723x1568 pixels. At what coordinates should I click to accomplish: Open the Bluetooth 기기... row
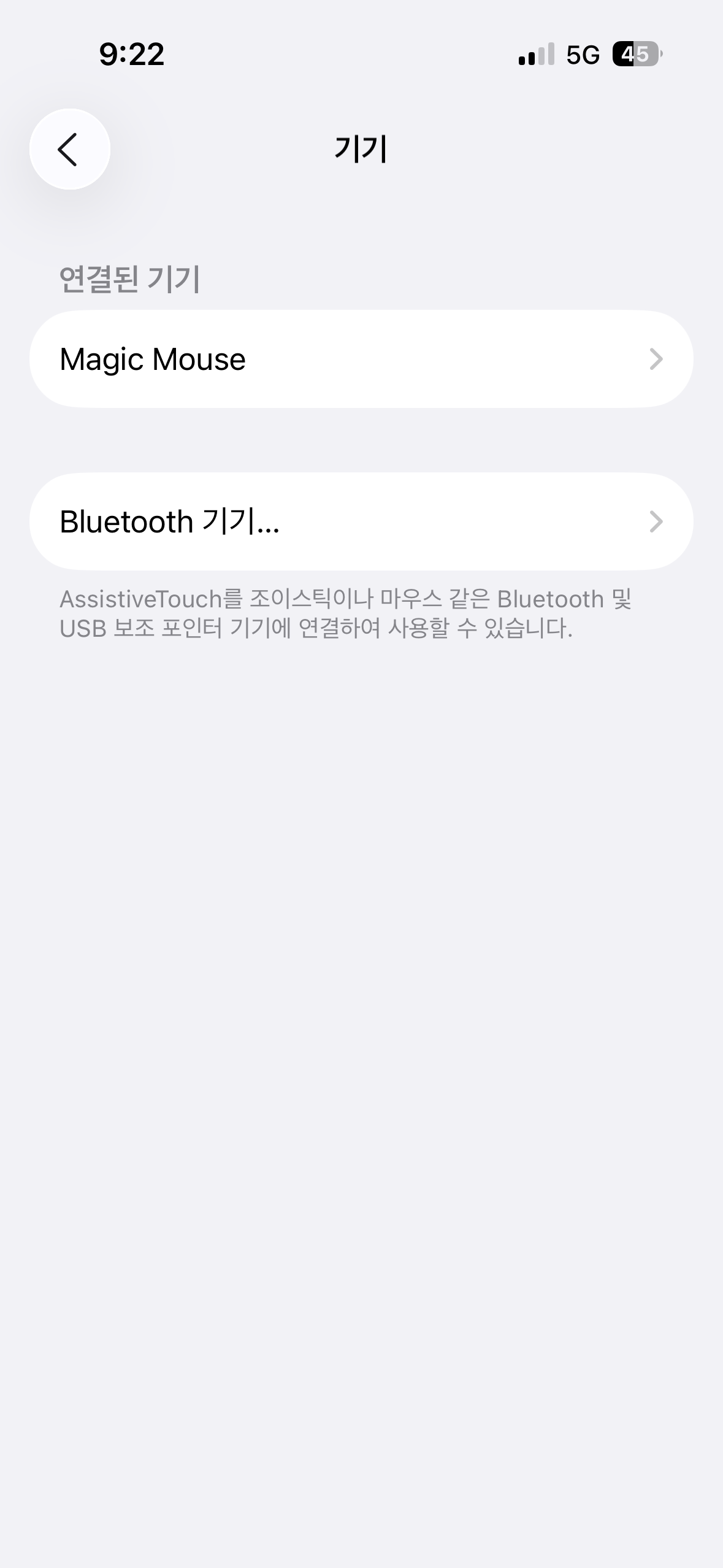coord(361,521)
